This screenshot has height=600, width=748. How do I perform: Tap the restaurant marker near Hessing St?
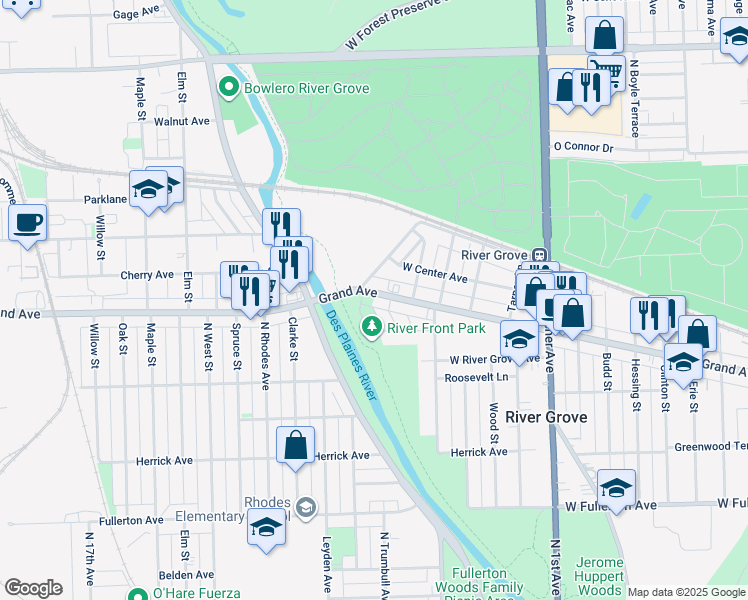[650, 319]
